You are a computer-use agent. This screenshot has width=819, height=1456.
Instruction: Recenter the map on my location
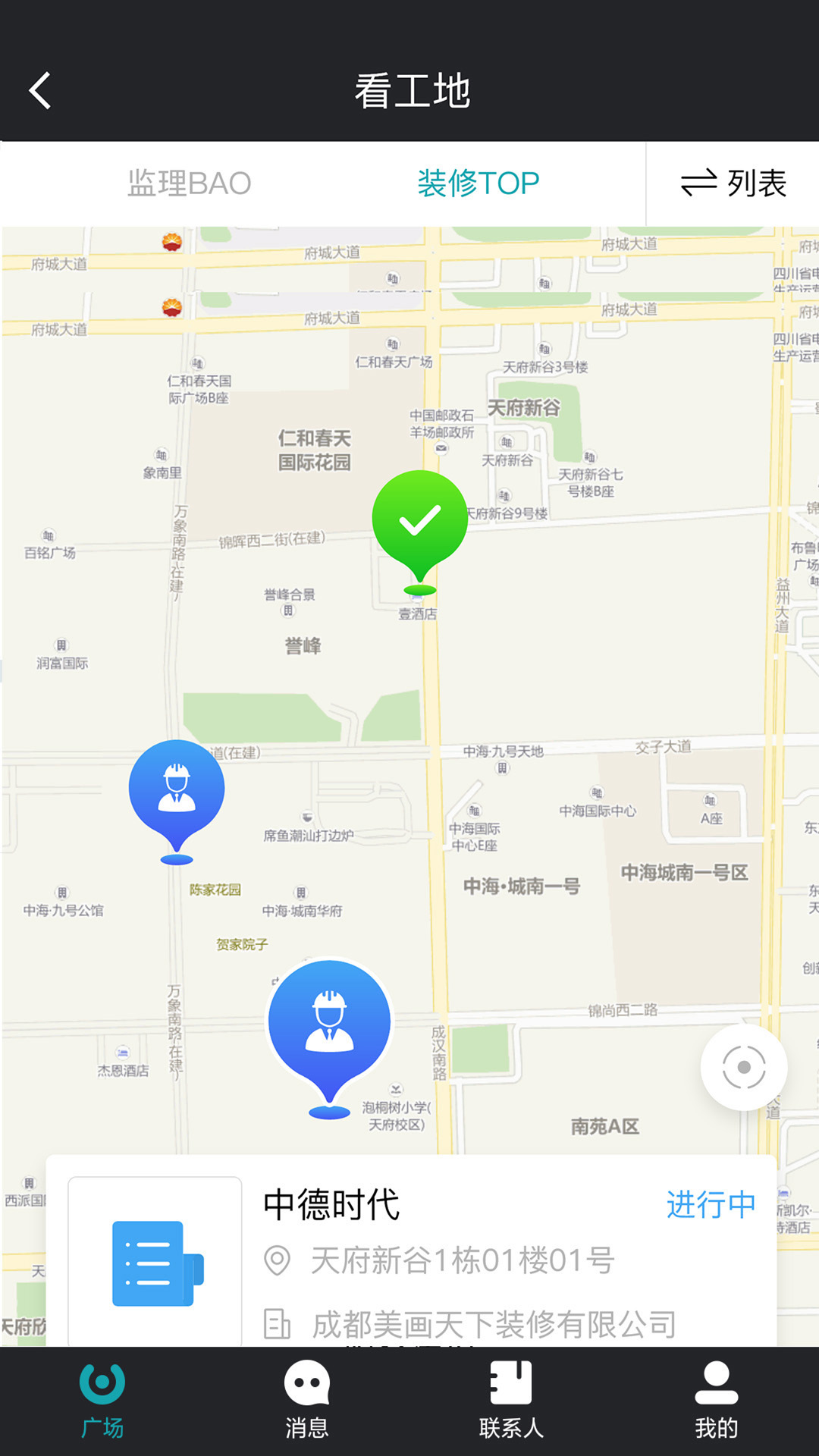coord(744,1067)
